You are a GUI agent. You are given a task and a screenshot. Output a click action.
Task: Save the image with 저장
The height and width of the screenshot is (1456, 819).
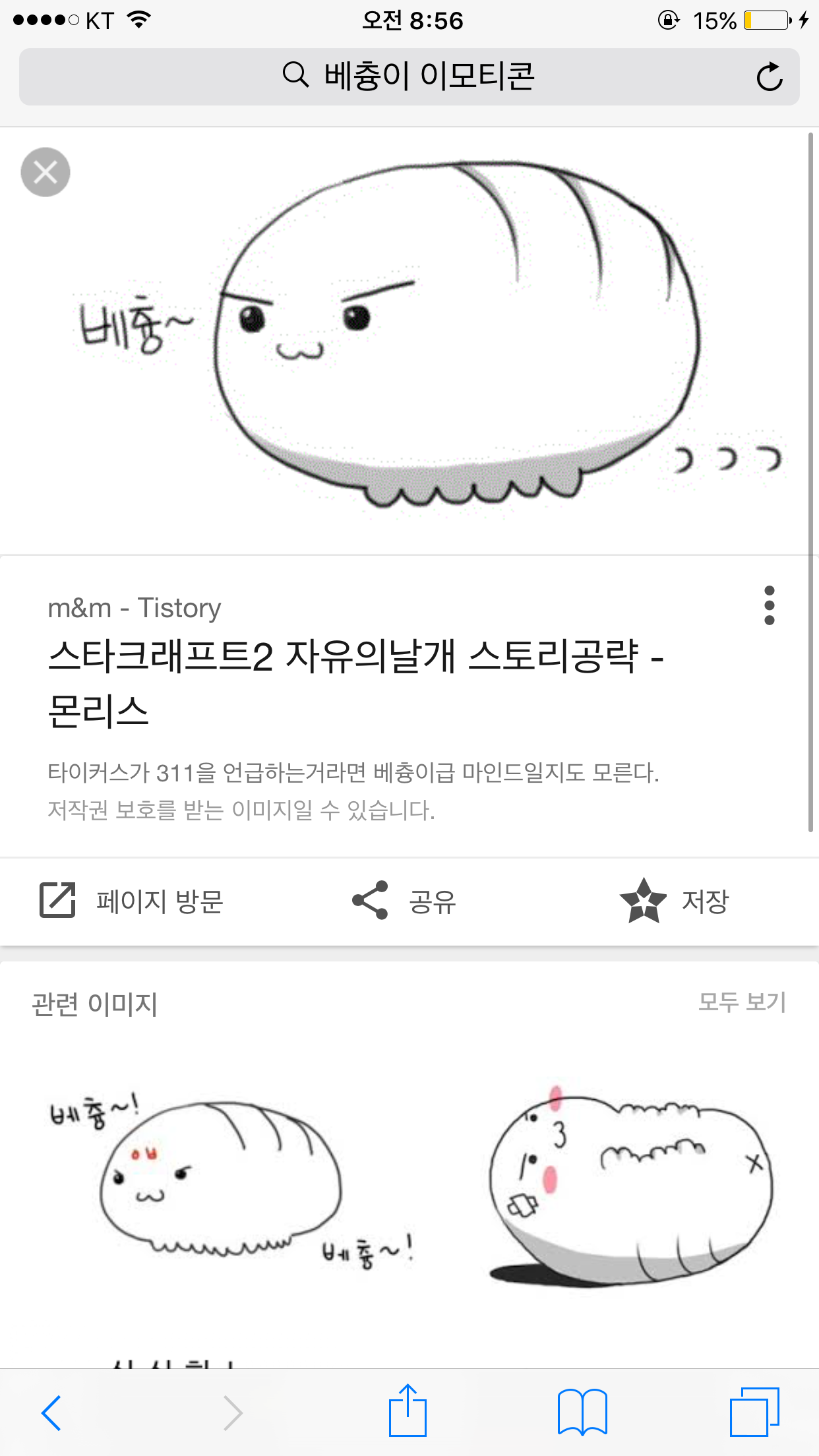[674, 901]
